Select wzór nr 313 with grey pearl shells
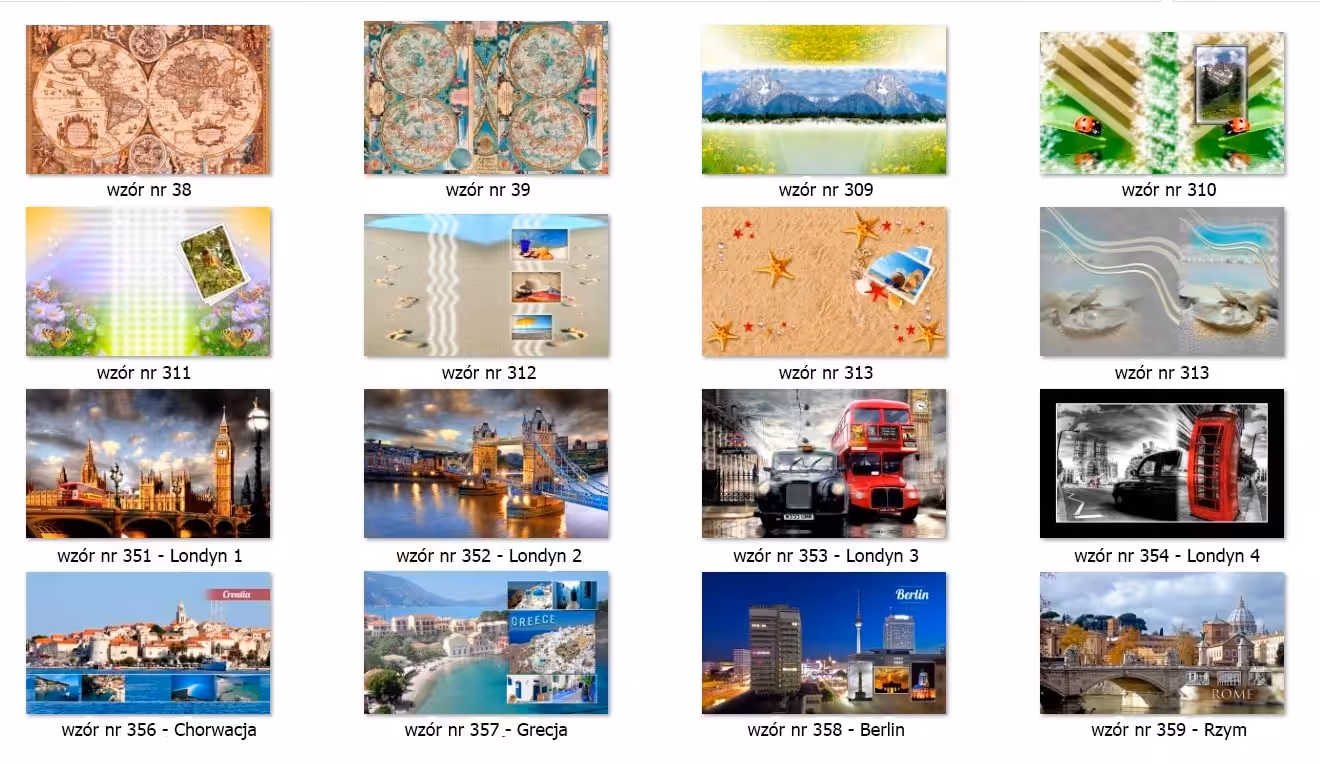1320x764 pixels. pos(1162,281)
